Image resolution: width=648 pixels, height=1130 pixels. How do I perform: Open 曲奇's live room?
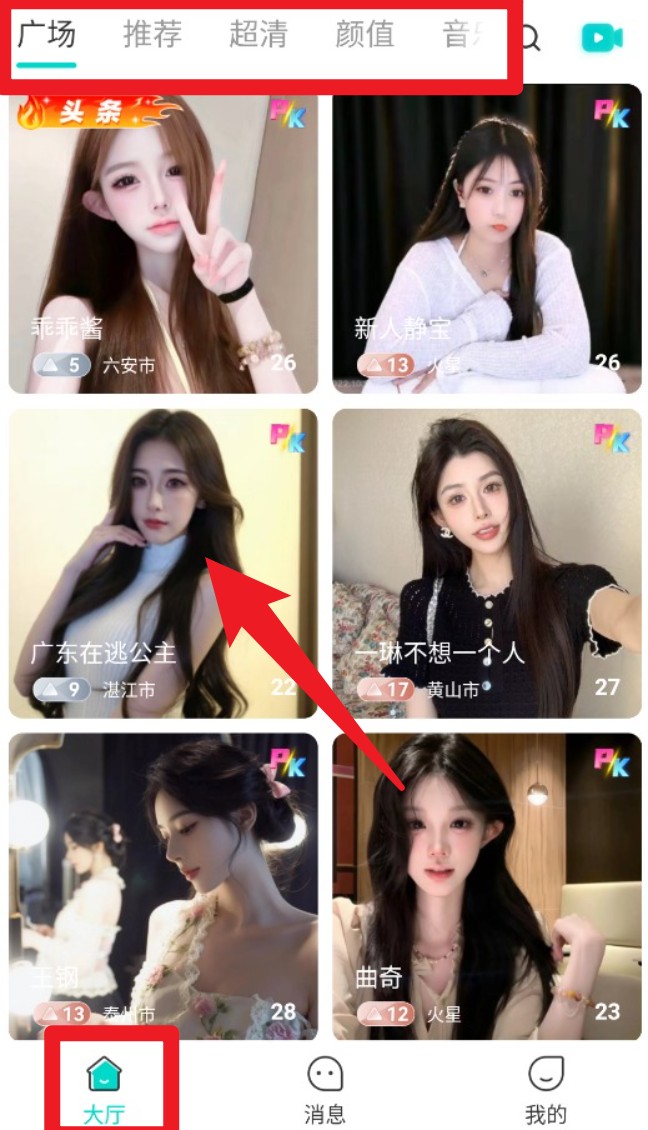pos(487,886)
